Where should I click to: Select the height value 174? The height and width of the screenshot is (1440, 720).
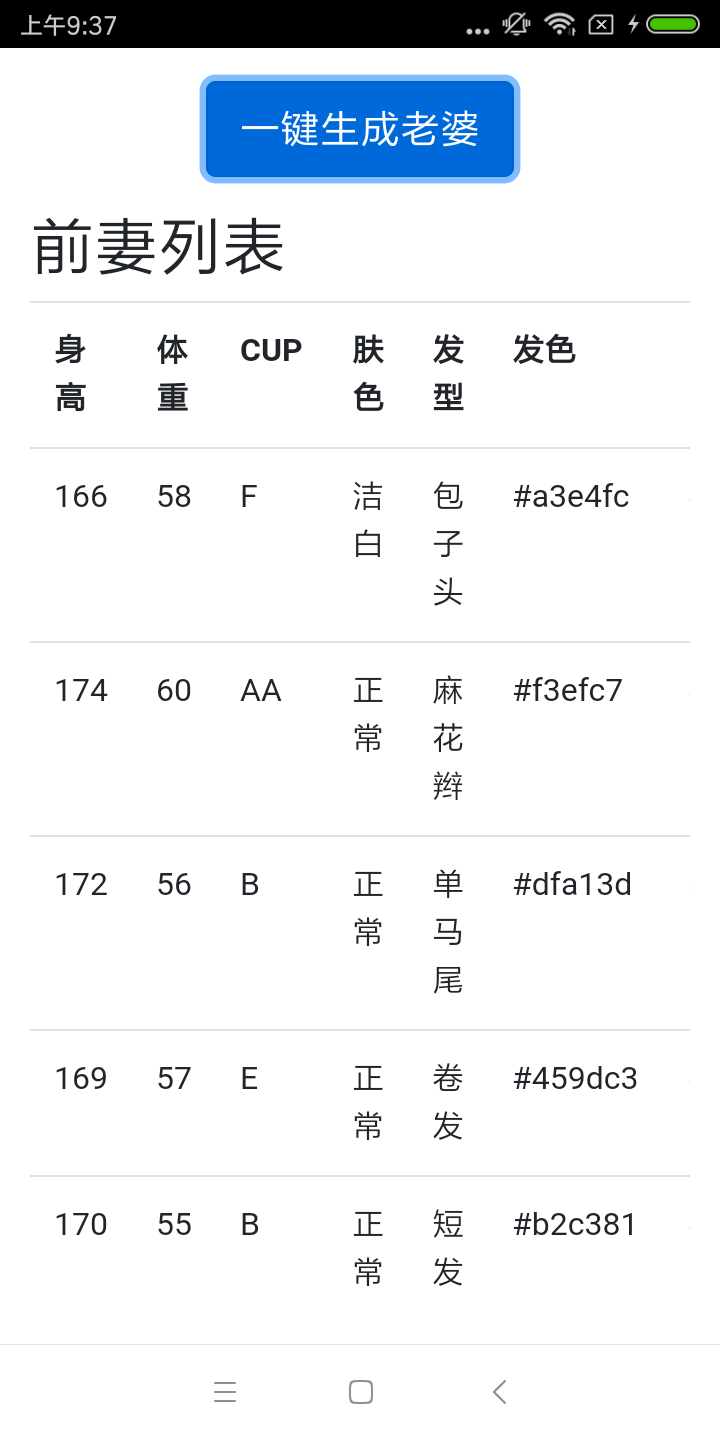[x=80, y=690]
